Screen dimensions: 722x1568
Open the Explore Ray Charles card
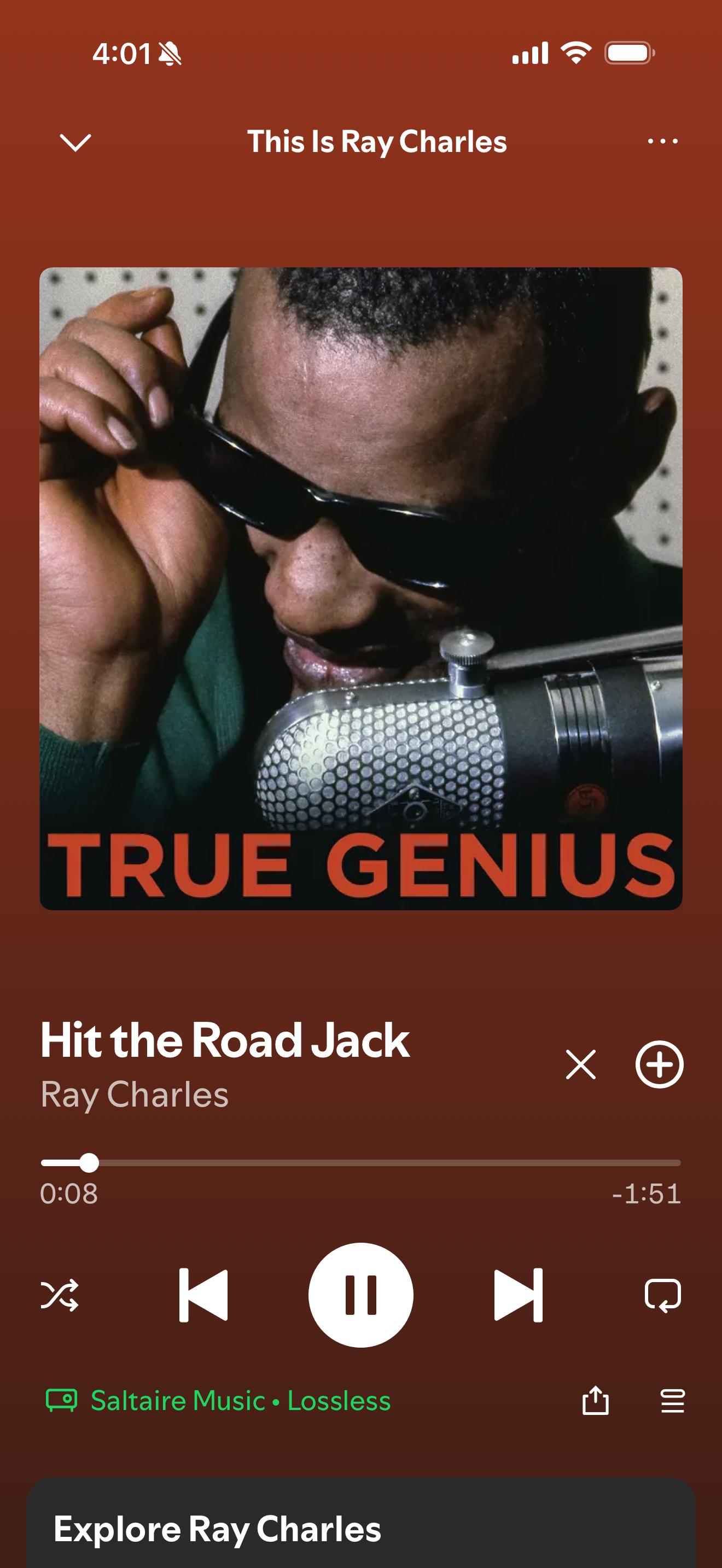(360, 1528)
